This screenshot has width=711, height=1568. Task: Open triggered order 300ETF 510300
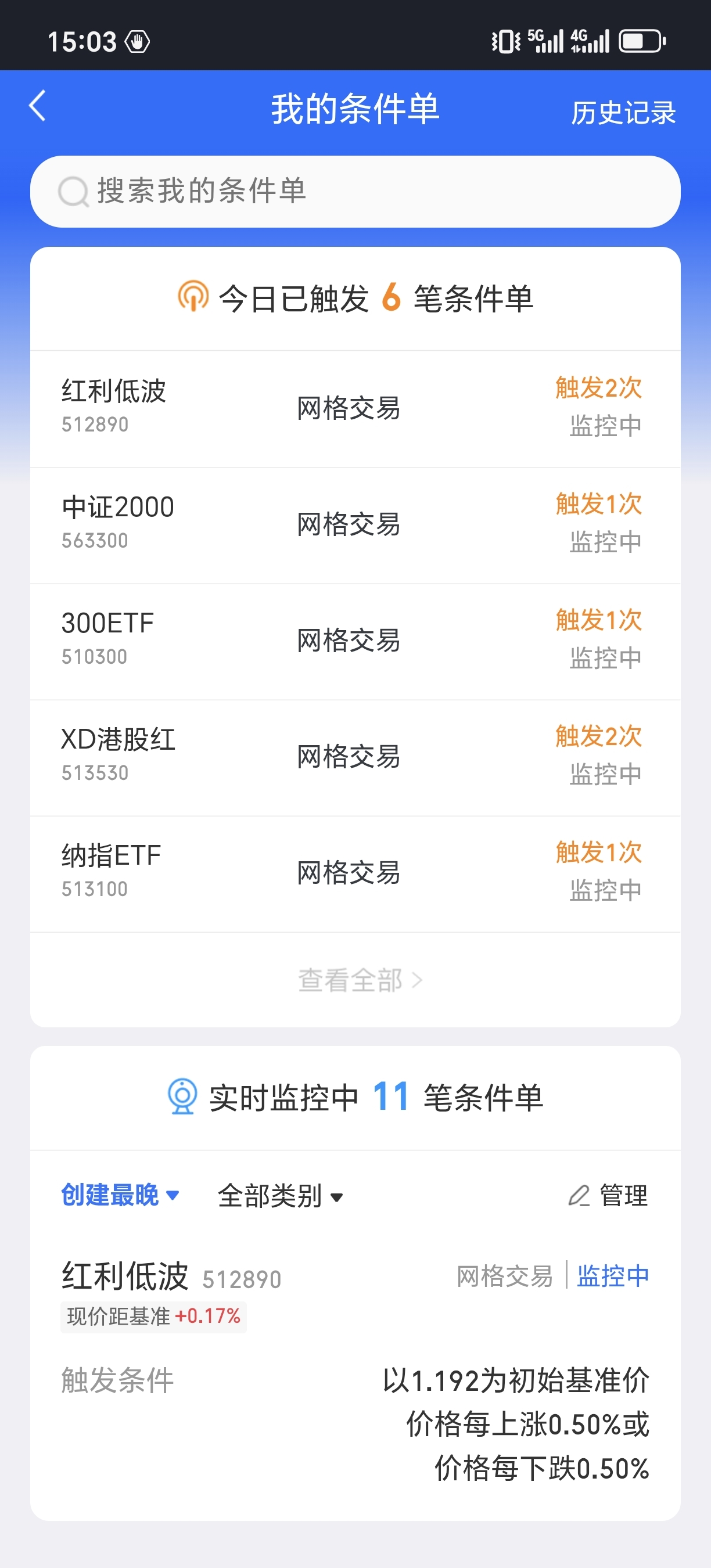coord(355,641)
